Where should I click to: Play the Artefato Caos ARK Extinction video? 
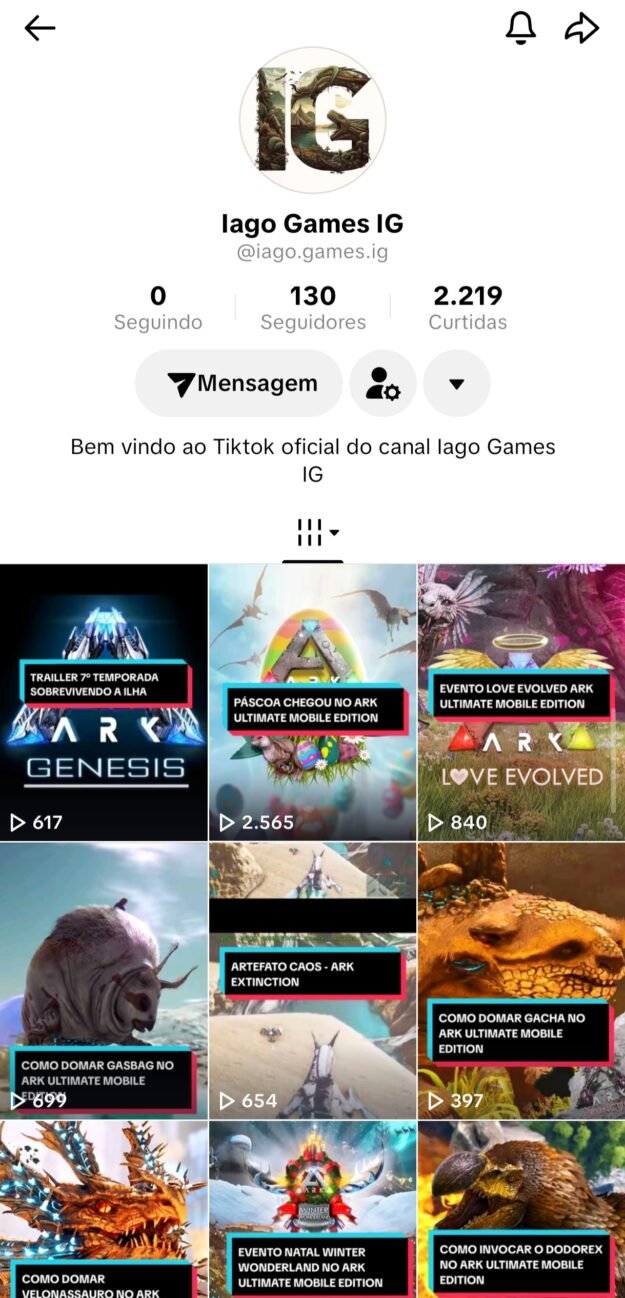pos(312,980)
